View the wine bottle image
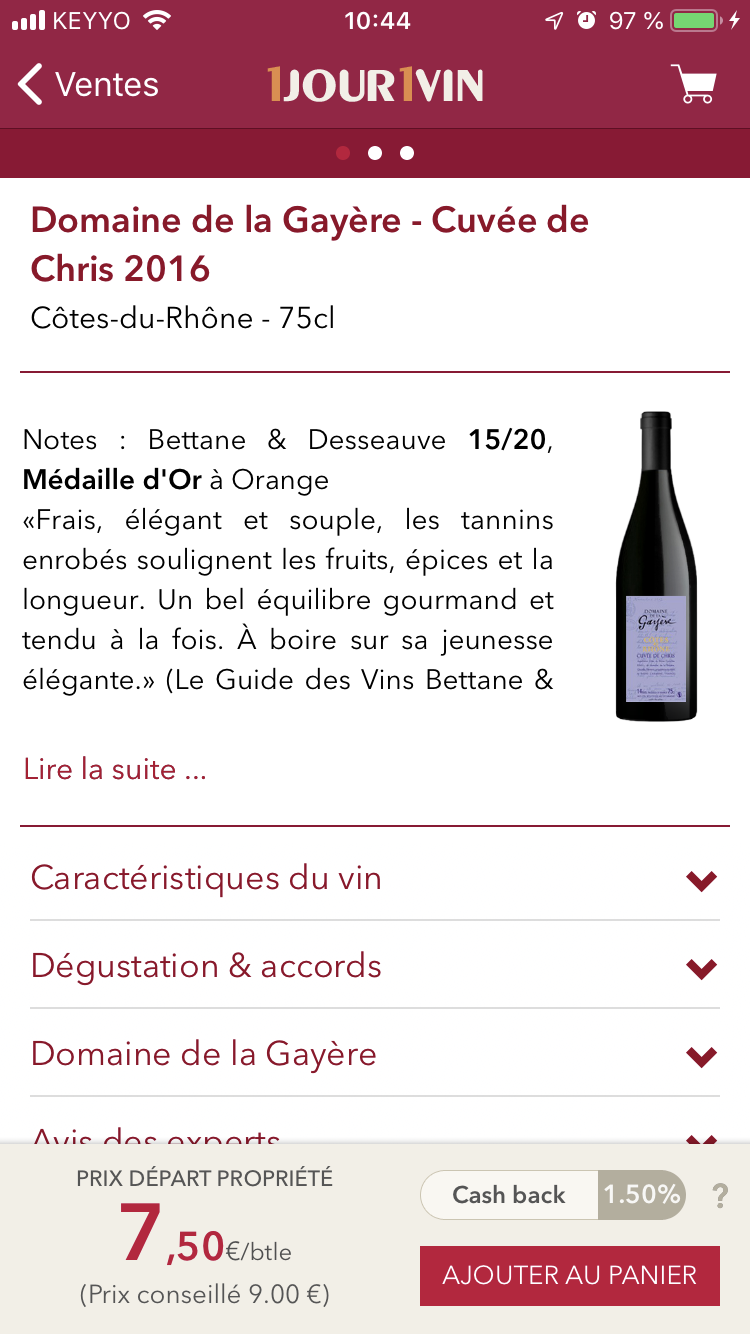Image resolution: width=750 pixels, height=1334 pixels. (x=655, y=566)
